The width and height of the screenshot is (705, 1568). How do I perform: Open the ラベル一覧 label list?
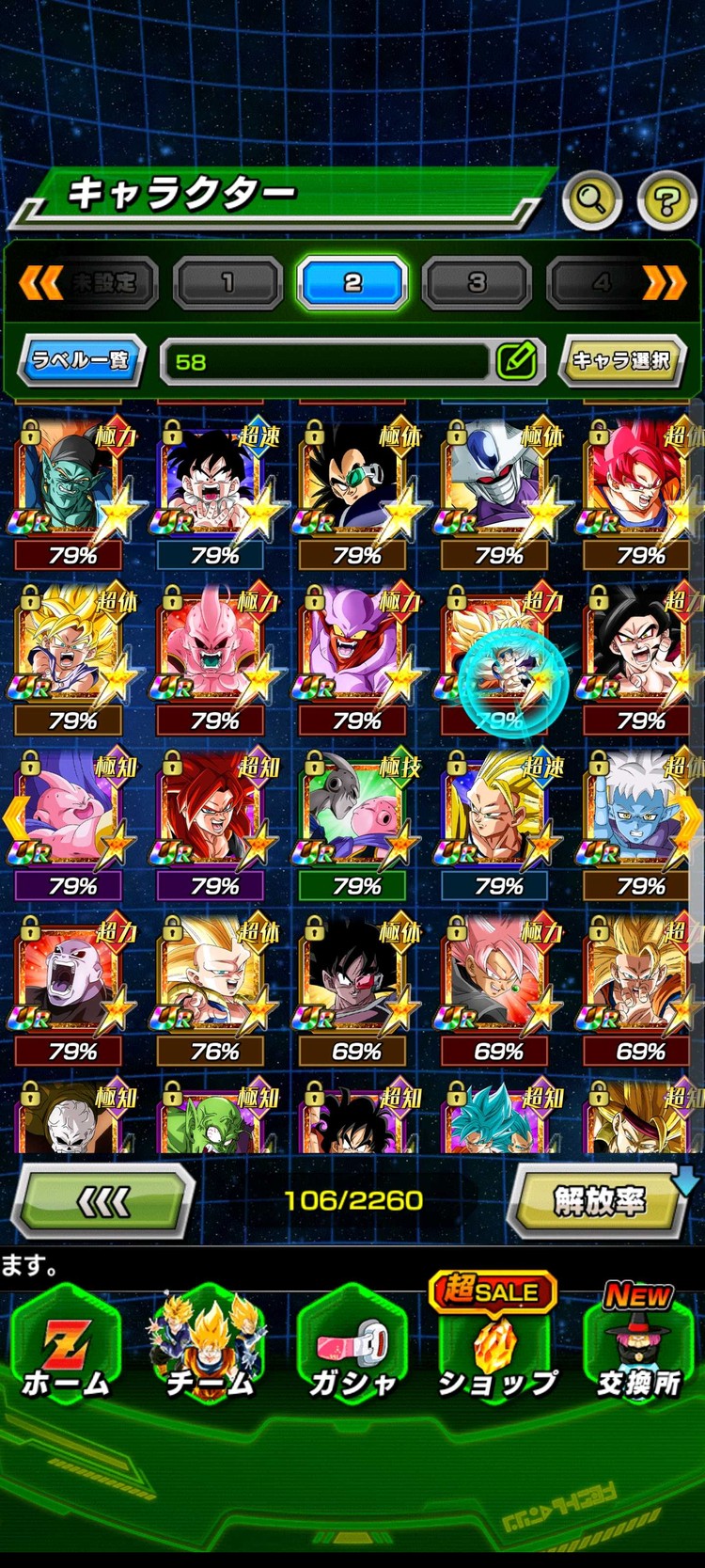point(81,359)
